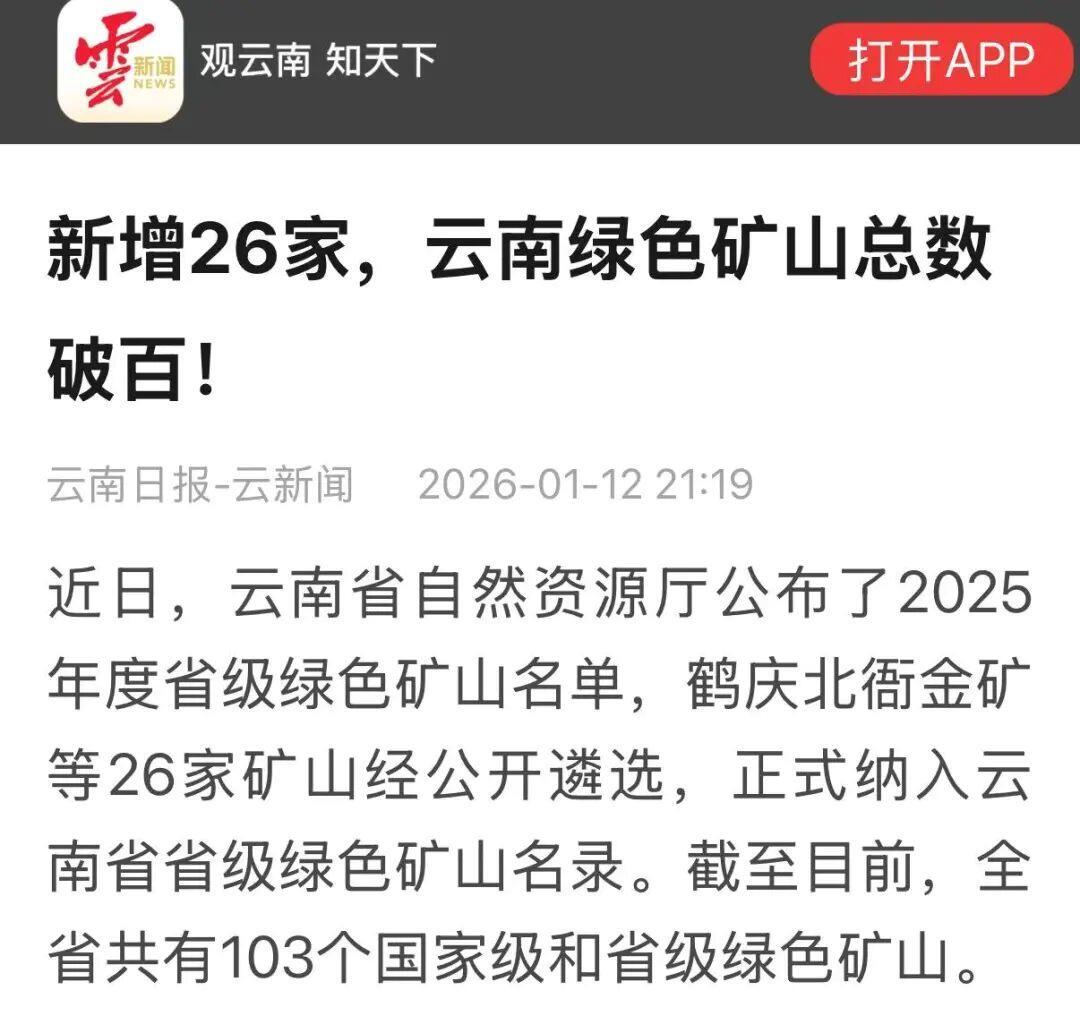Tap the red 打开APP button
Screen dimensions: 1080x1033
tap(940, 61)
